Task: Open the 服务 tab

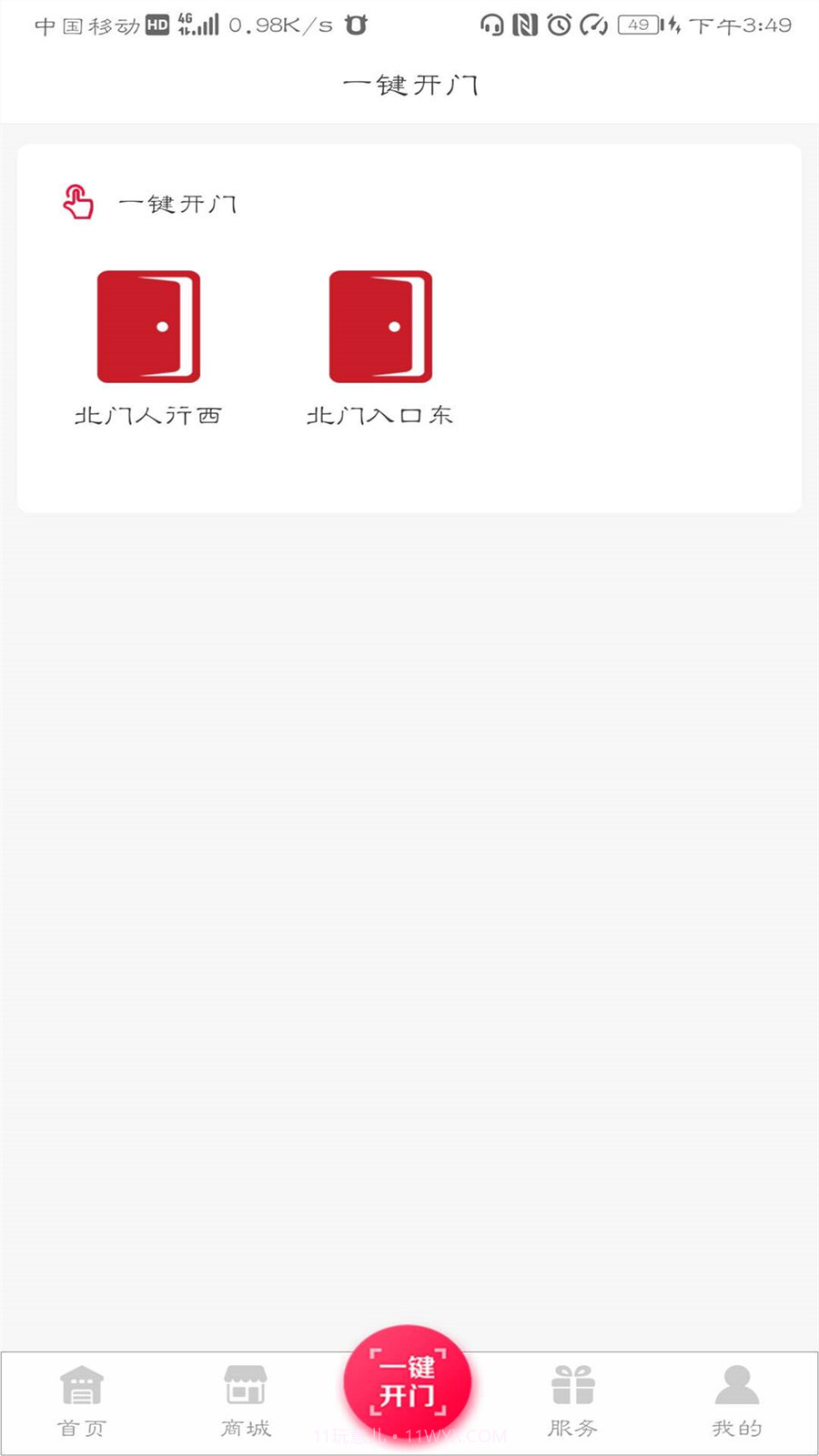Action: point(572,1401)
